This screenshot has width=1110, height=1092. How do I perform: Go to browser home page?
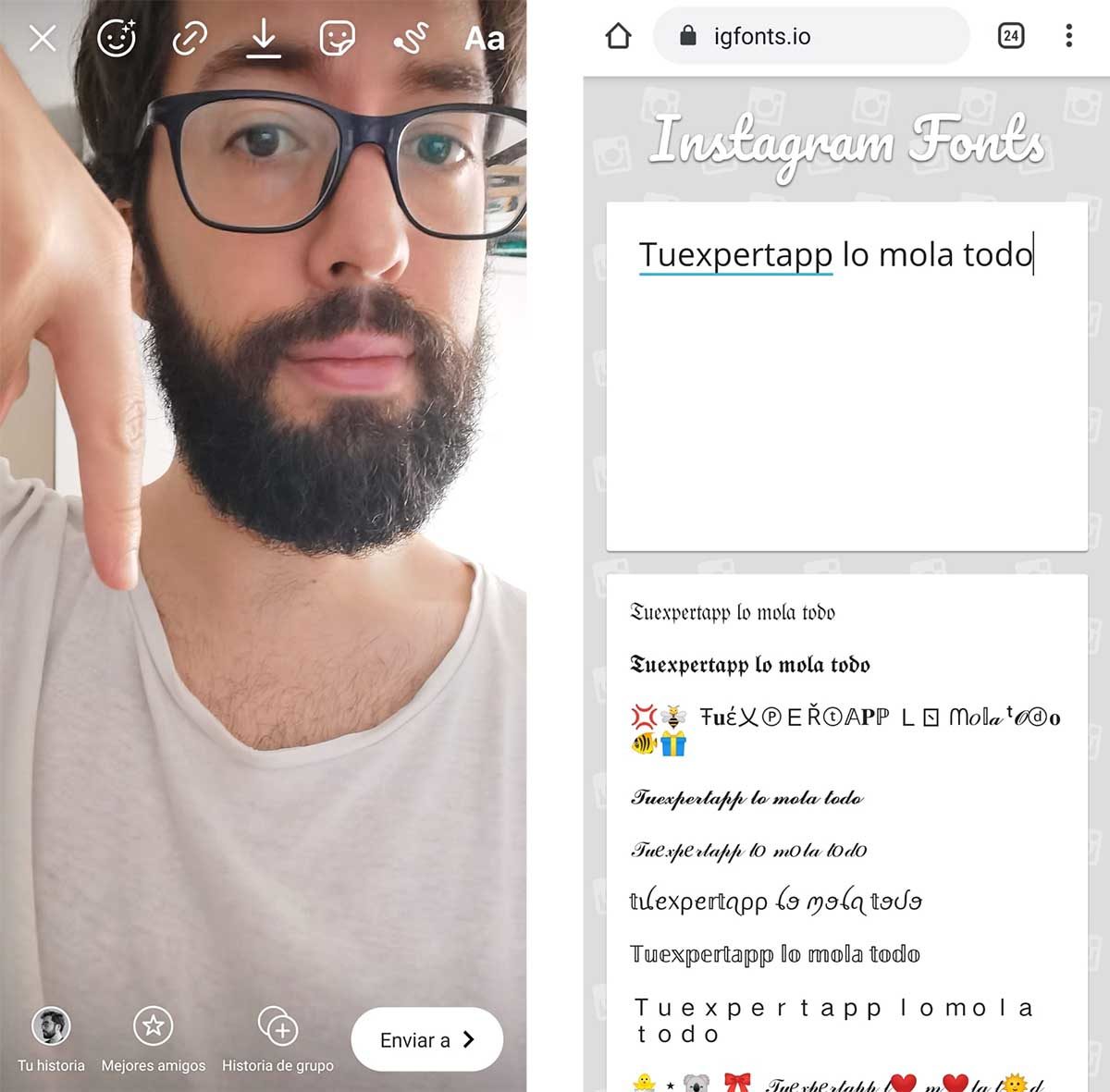(618, 36)
